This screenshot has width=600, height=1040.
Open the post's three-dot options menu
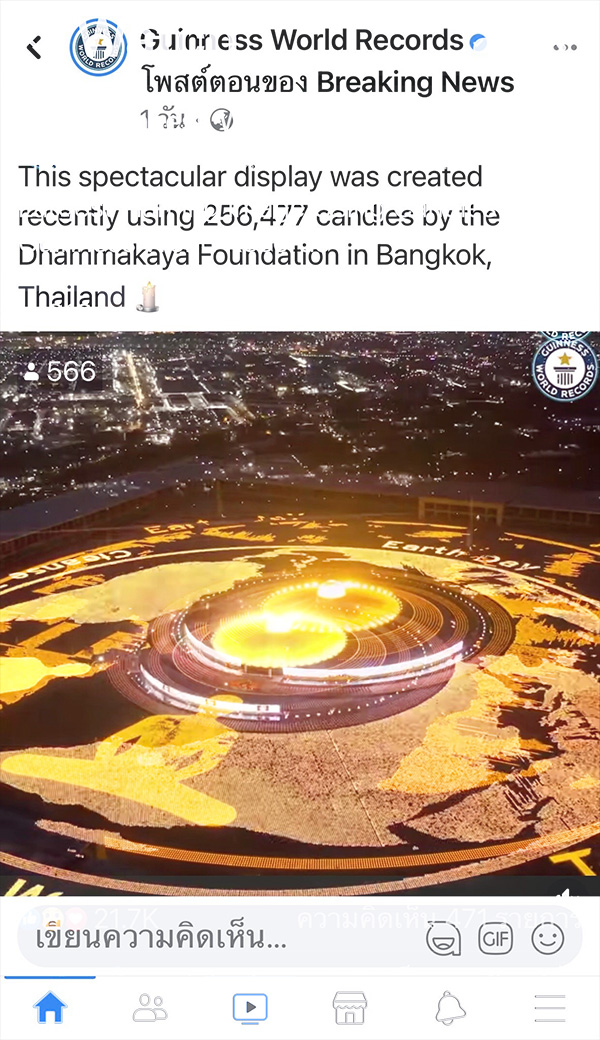[x=564, y=47]
